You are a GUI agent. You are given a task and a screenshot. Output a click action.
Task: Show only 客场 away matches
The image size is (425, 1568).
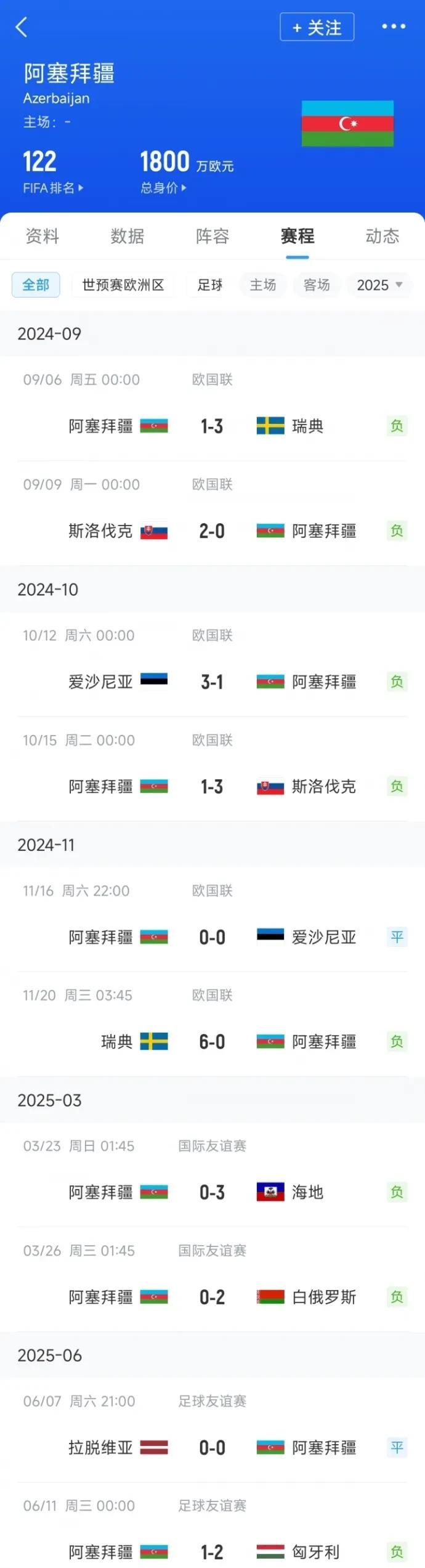point(317,285)
